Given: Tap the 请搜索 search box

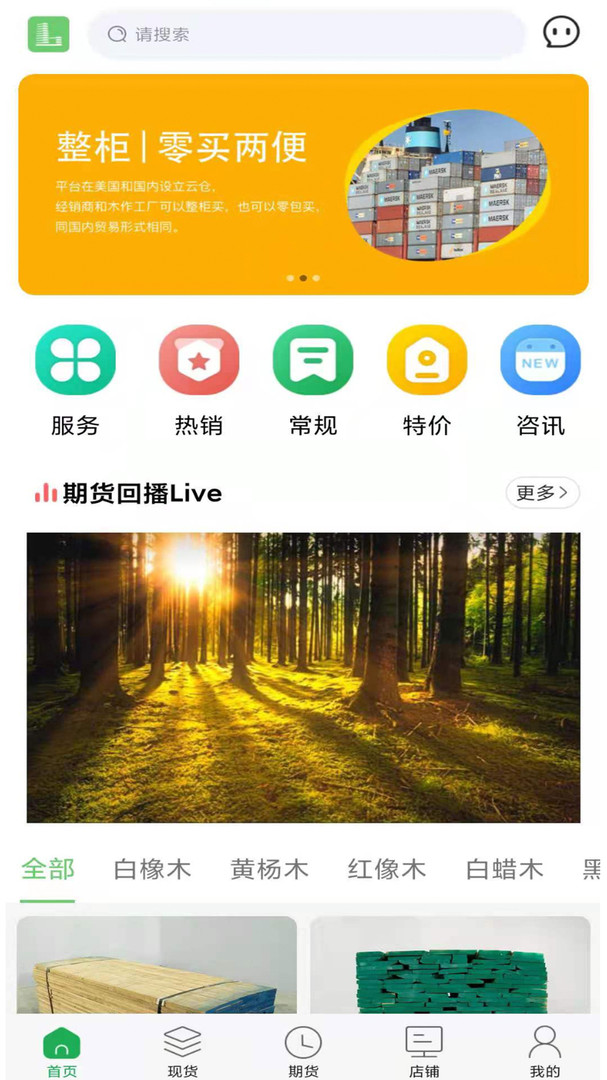Looking at the screenshot, I should 305,35.
